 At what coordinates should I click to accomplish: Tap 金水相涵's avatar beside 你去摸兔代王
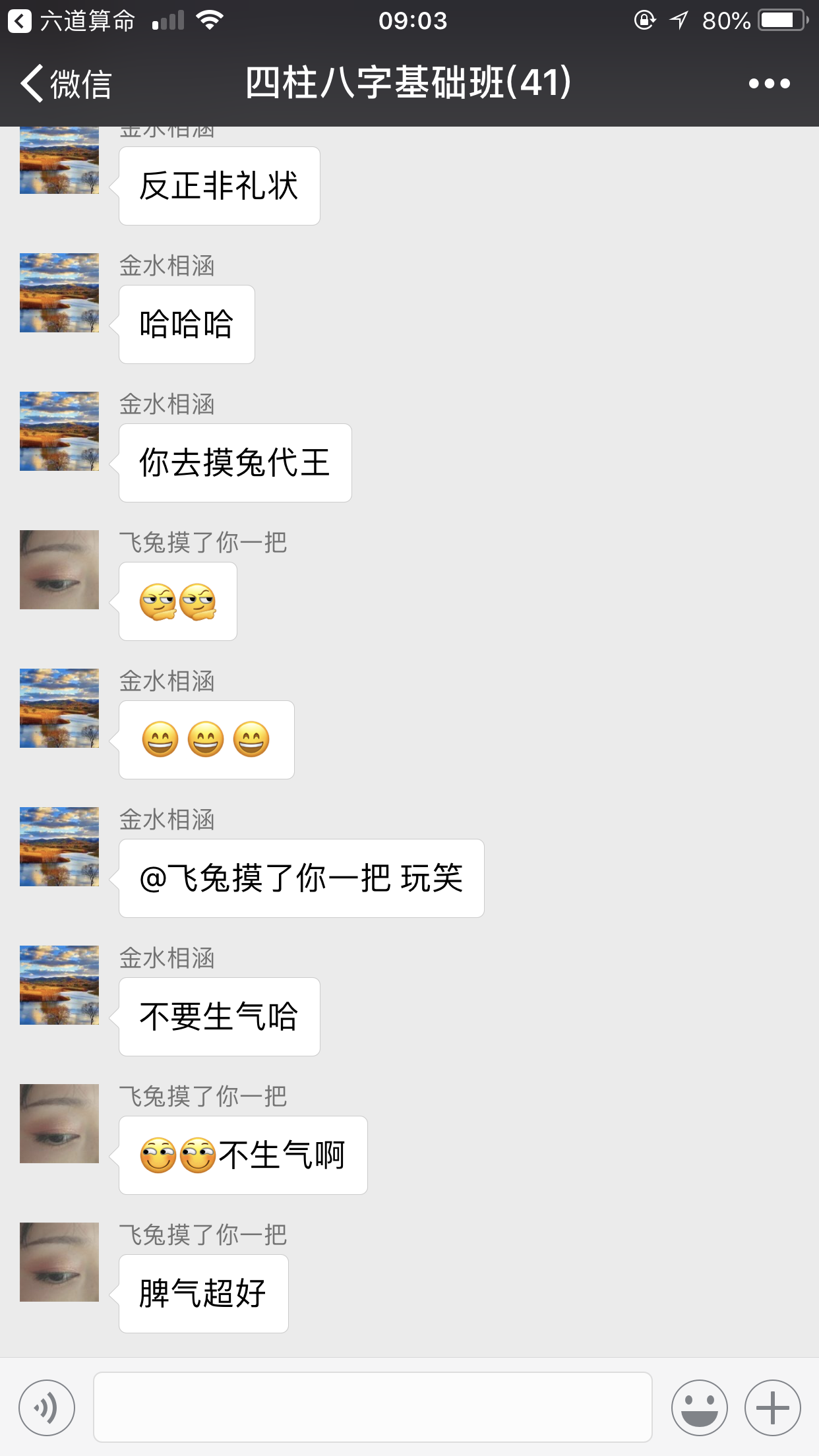59,431
